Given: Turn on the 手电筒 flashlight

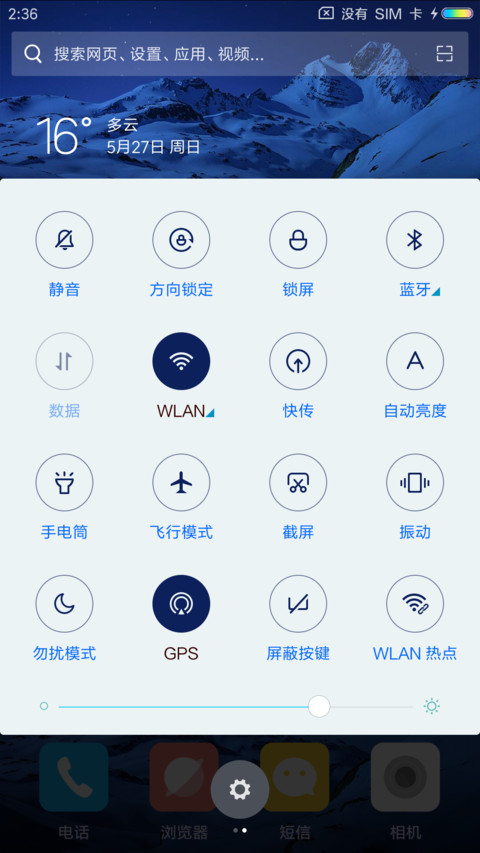Looking at the screenshot, I should [64, 483].
